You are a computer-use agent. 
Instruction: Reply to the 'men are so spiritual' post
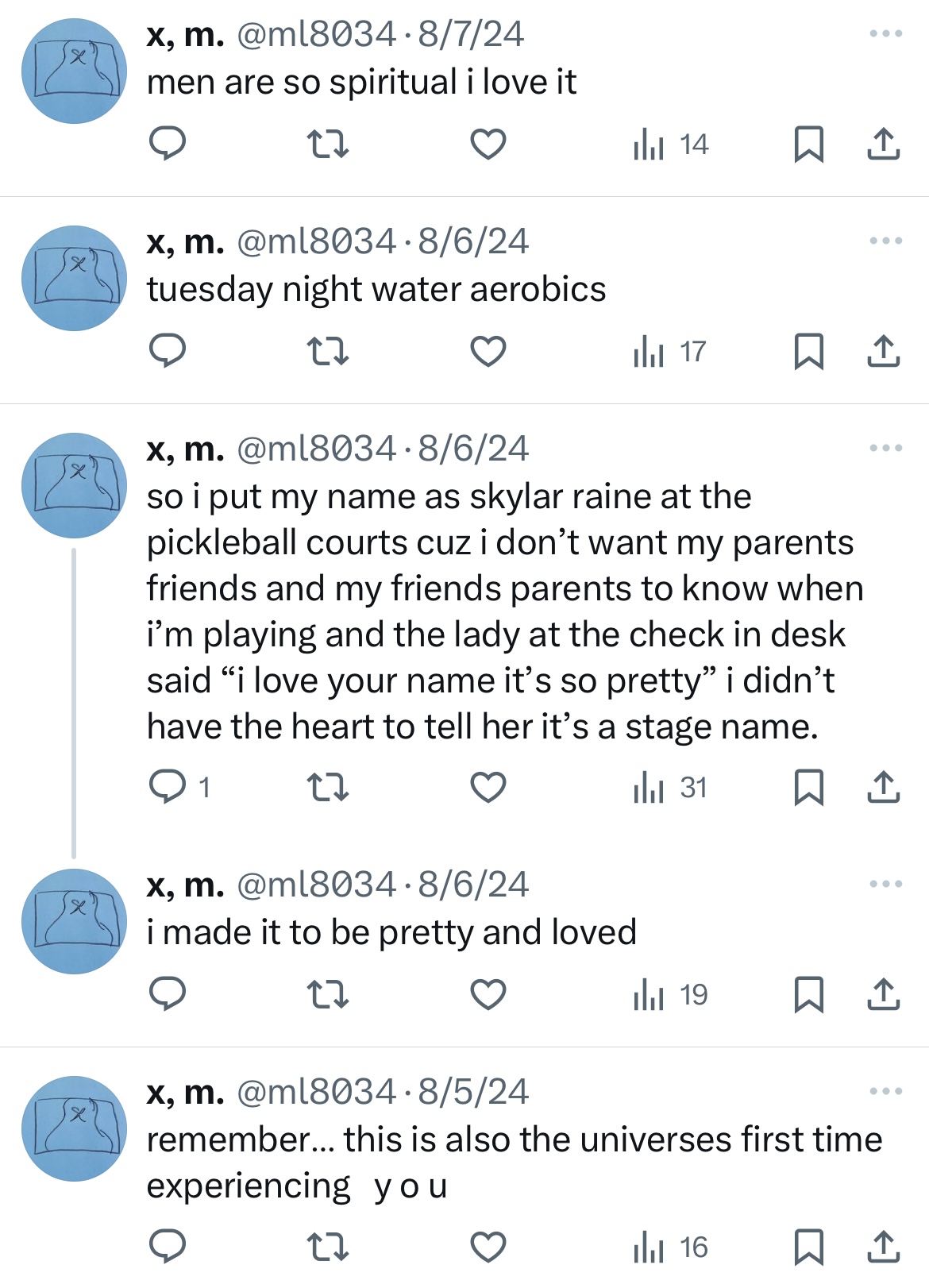(x=168, y=145)
